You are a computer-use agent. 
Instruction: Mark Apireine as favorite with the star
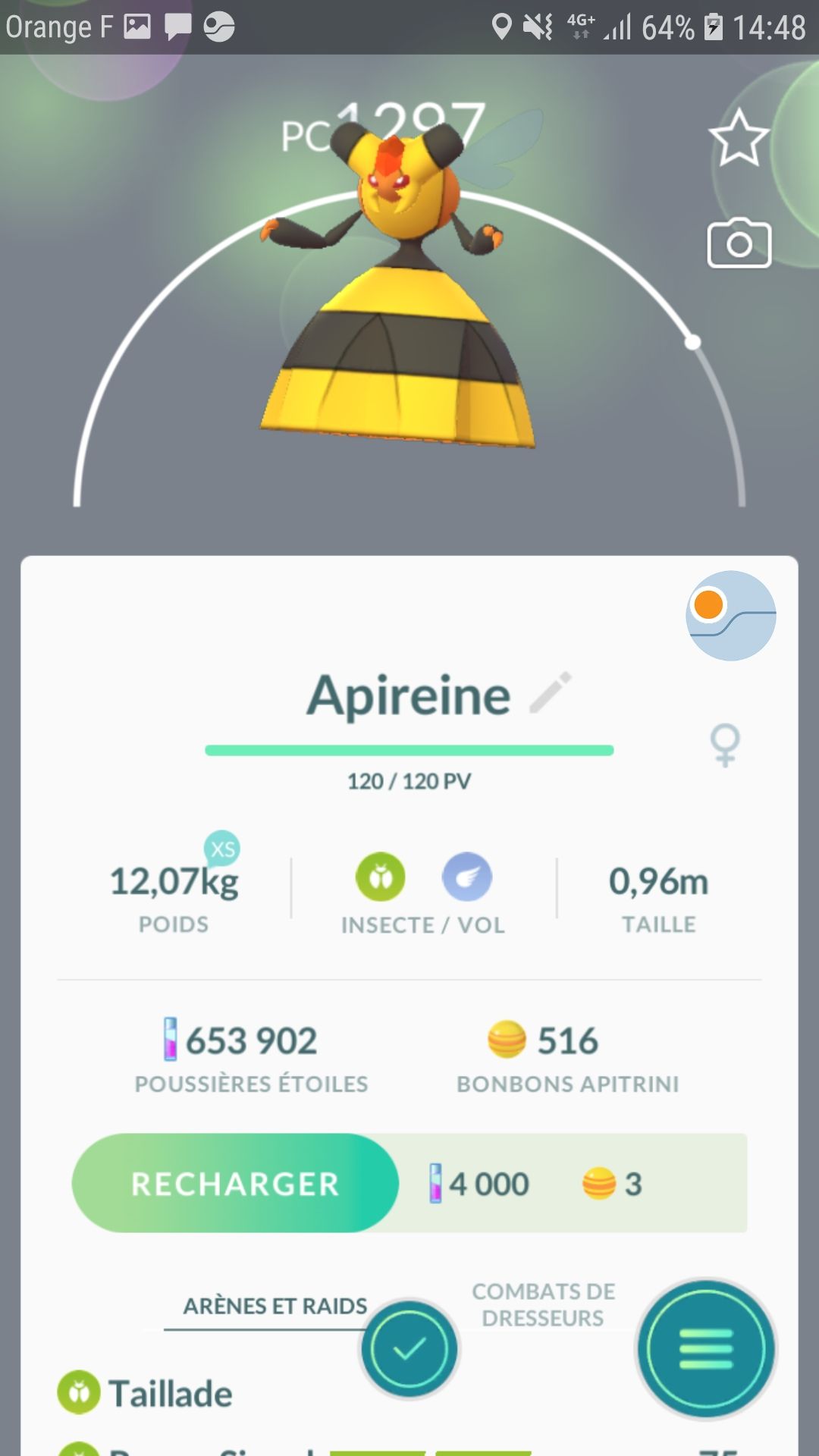739,138
